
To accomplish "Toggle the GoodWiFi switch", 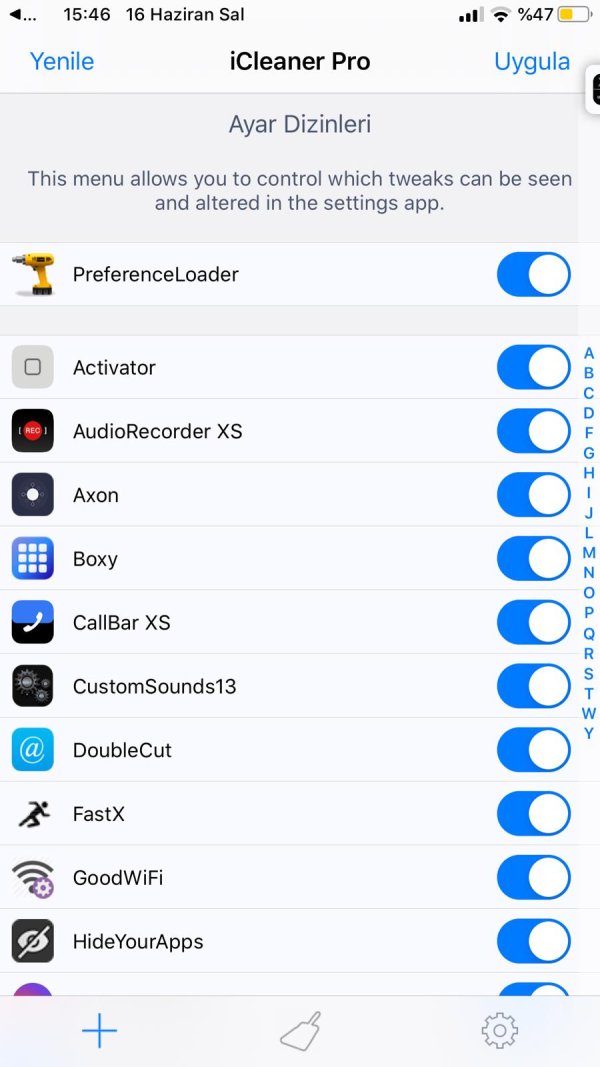I will 533,878.
